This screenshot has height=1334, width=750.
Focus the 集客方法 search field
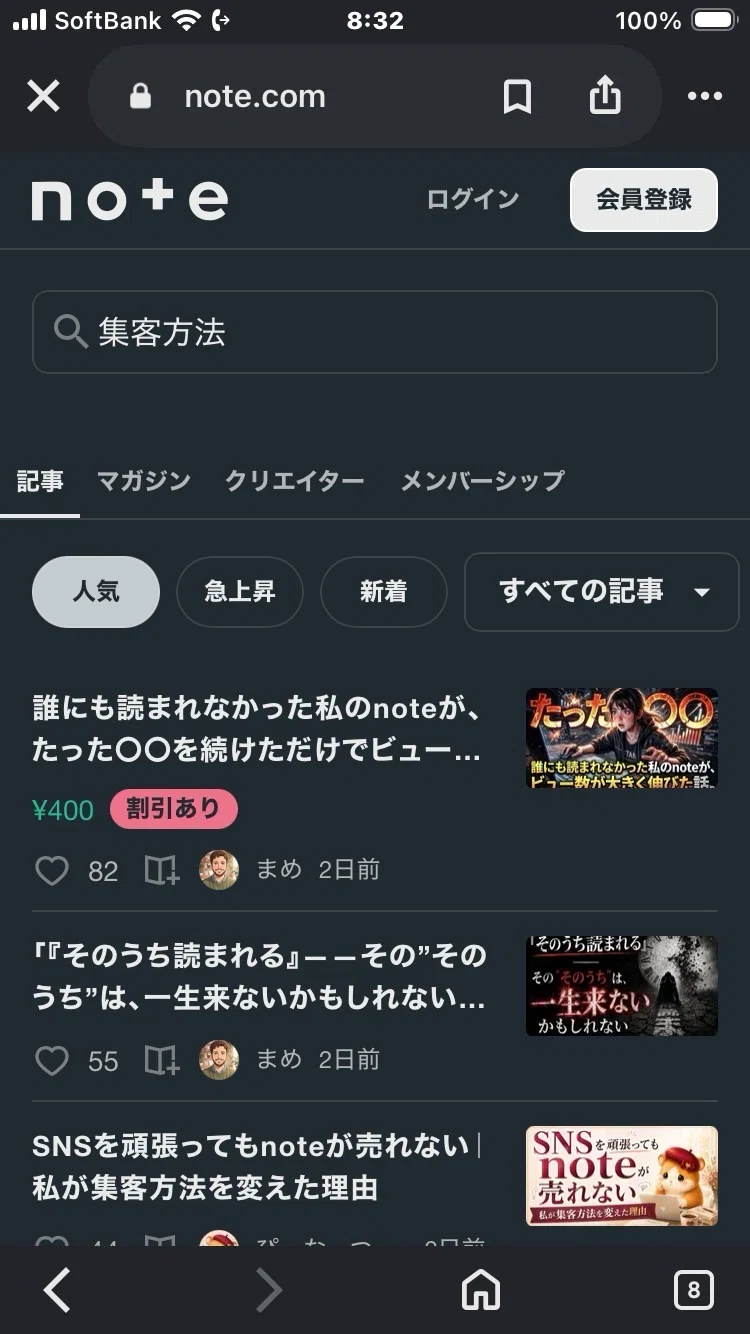click(x=375, y=332)
